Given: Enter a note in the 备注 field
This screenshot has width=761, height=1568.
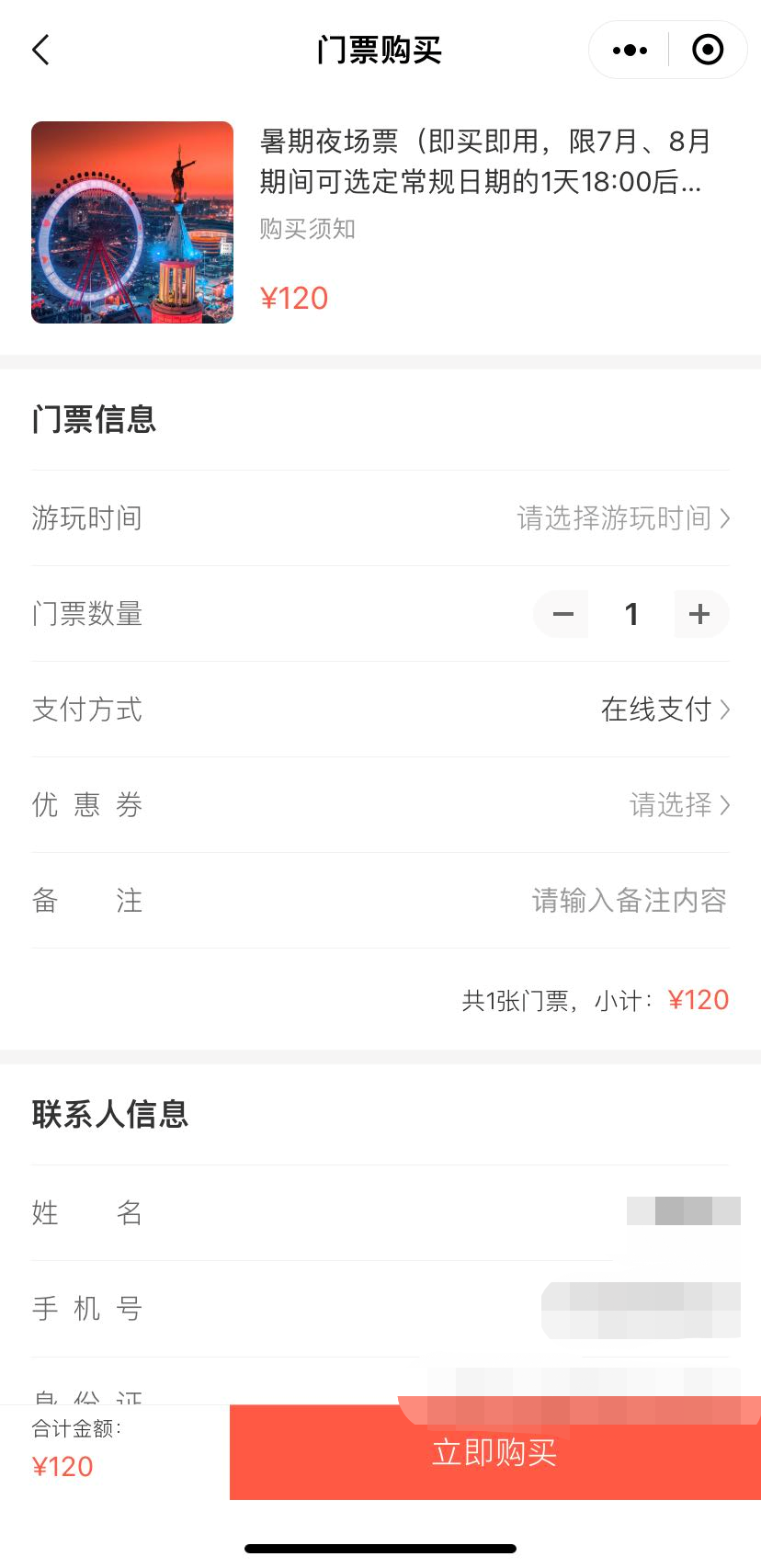Looking at the screenshot, I should (629, 901).
